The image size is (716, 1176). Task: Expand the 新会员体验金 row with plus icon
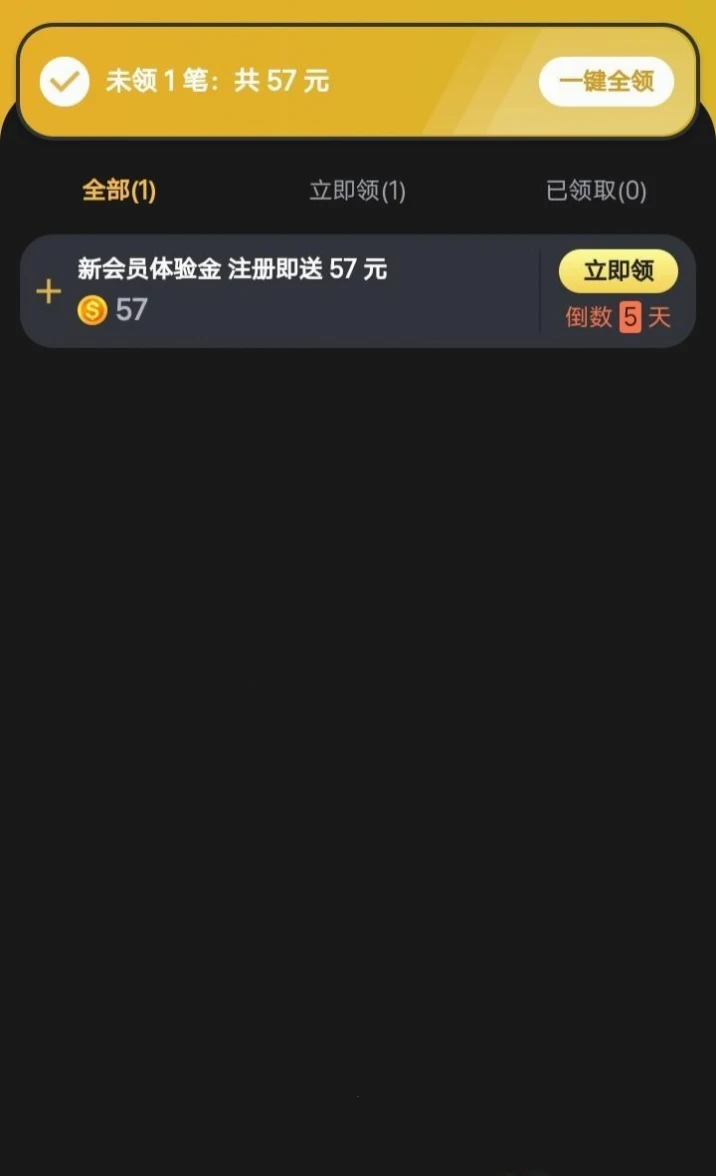(x=48, y=292)
